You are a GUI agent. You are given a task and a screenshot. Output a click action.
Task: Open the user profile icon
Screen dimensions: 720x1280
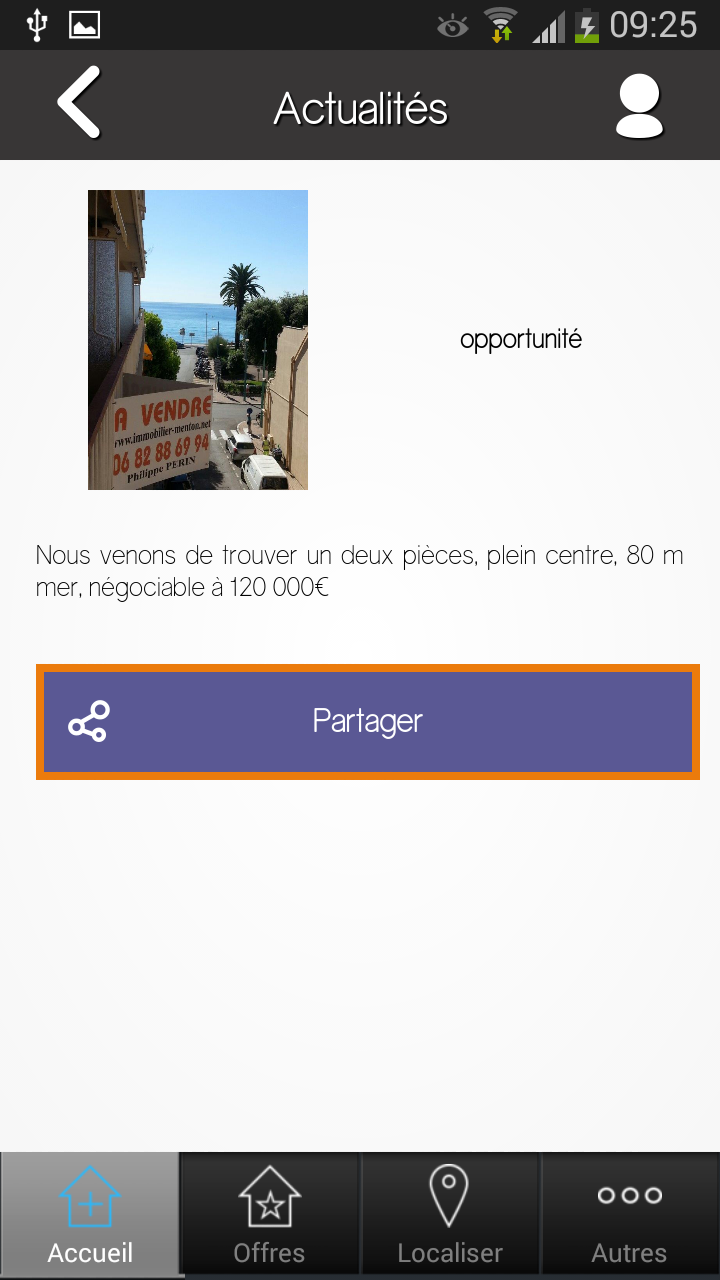639,106
